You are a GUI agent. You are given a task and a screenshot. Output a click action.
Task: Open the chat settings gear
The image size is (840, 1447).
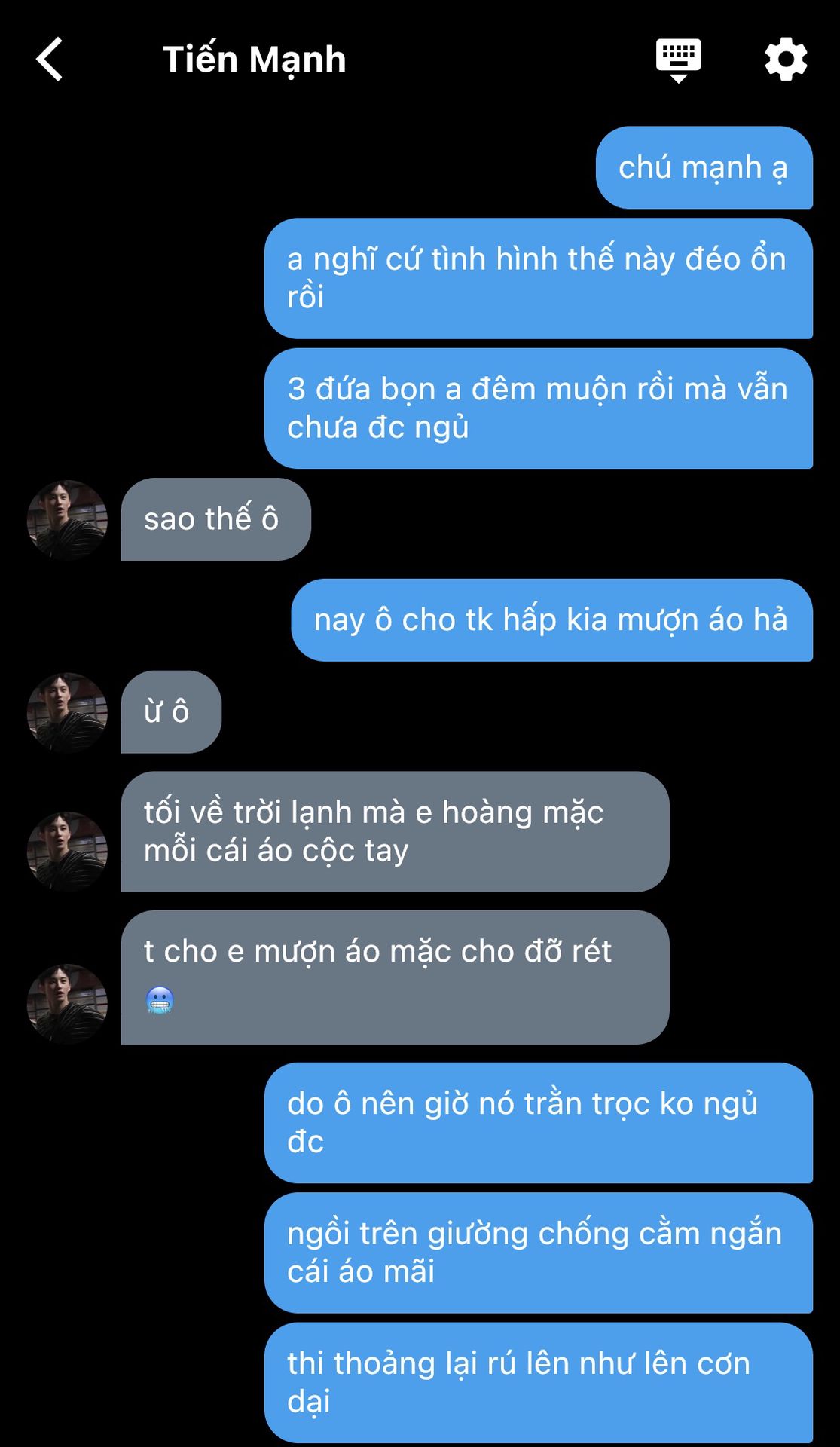[x=786, y=60]
